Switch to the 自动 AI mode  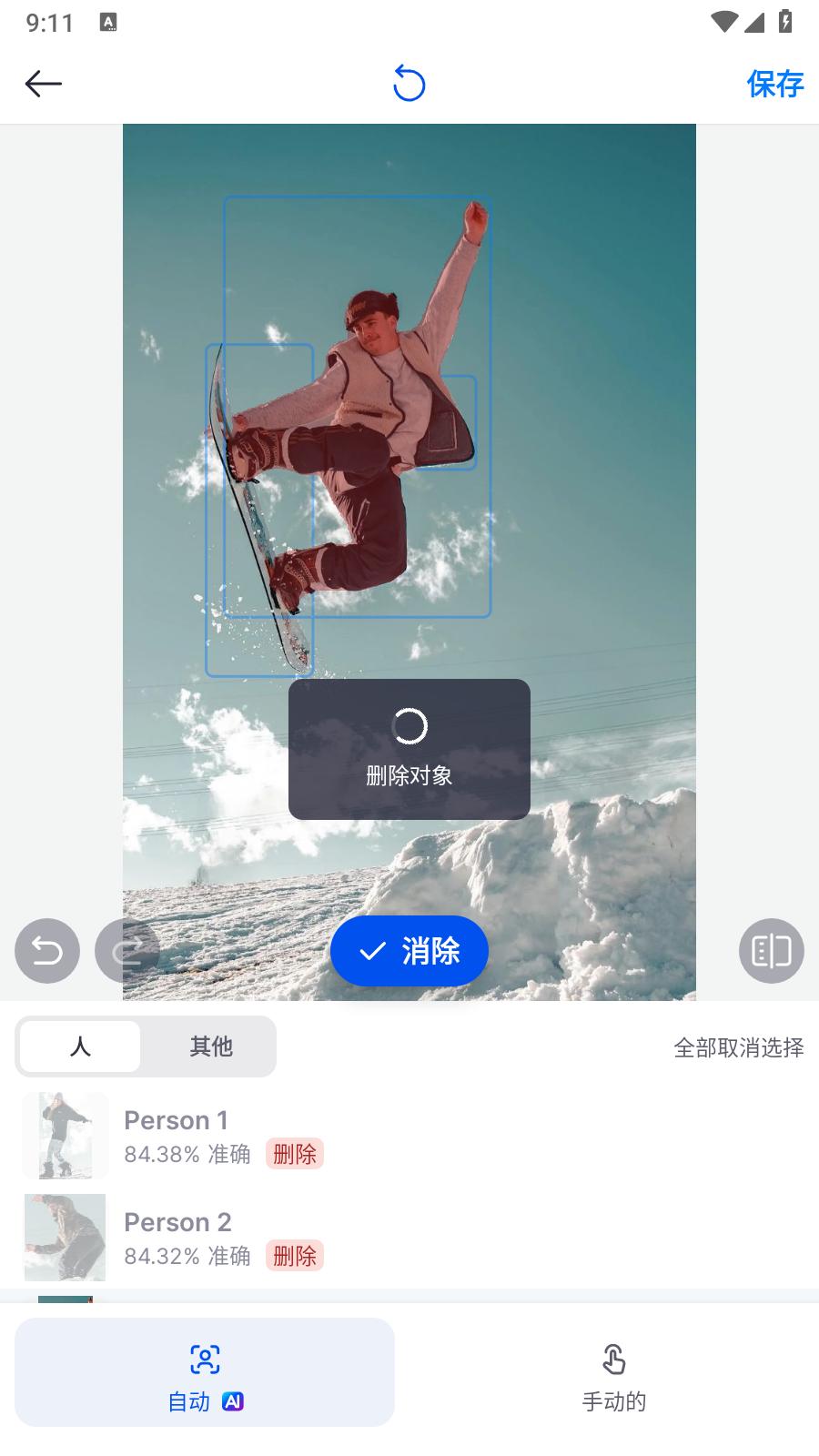(x=205, y=1372)
